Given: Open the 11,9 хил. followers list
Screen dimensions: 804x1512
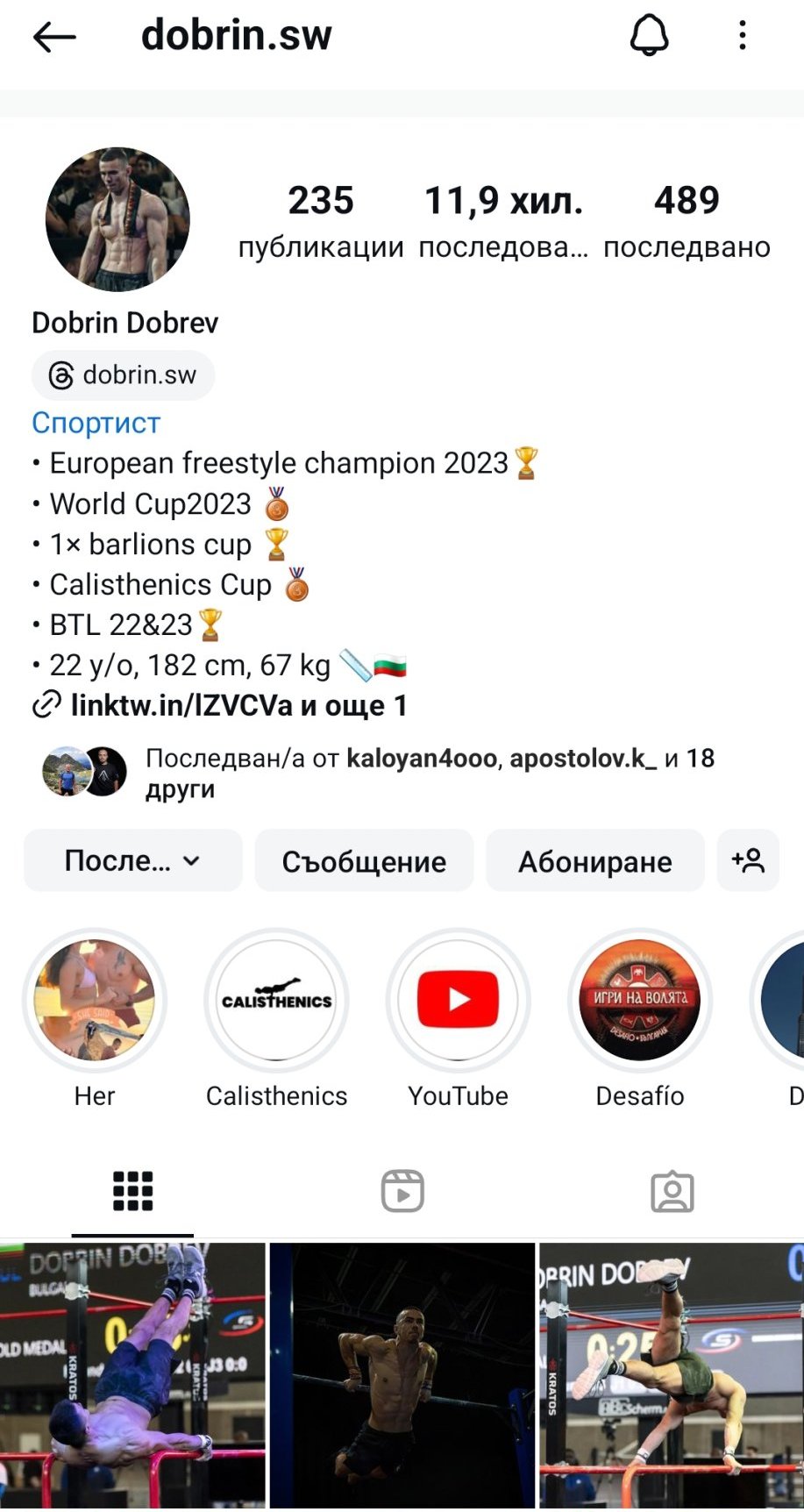Looking at the screenshot, I should tap(503, 221).
